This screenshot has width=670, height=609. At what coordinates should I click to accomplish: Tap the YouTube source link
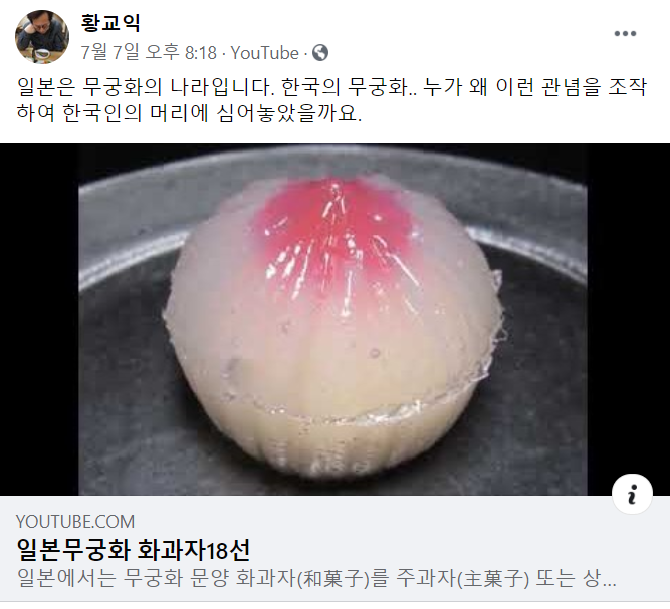(265, 52)
